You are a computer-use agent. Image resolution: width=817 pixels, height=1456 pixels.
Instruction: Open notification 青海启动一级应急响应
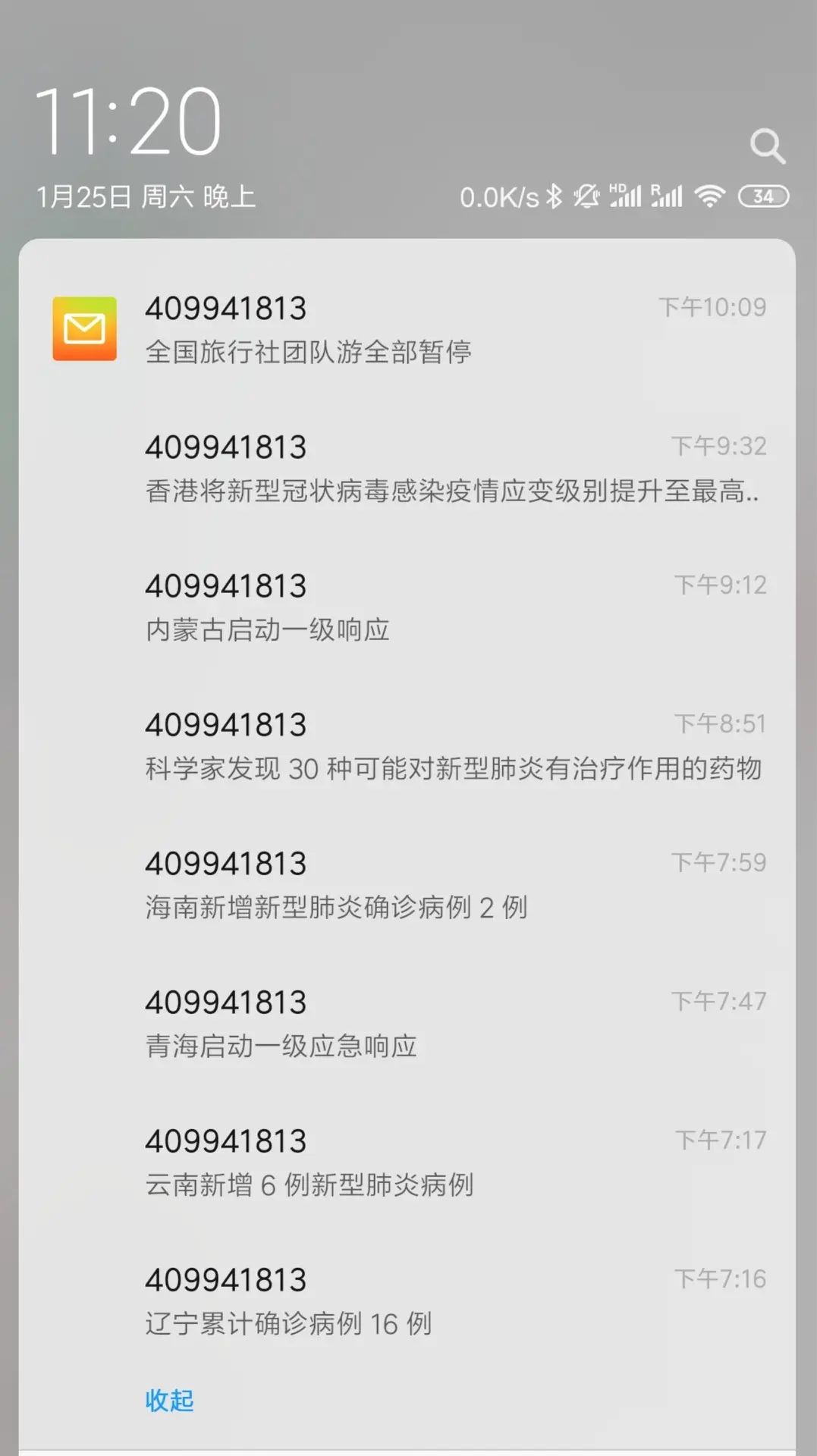coord(407,1024)
